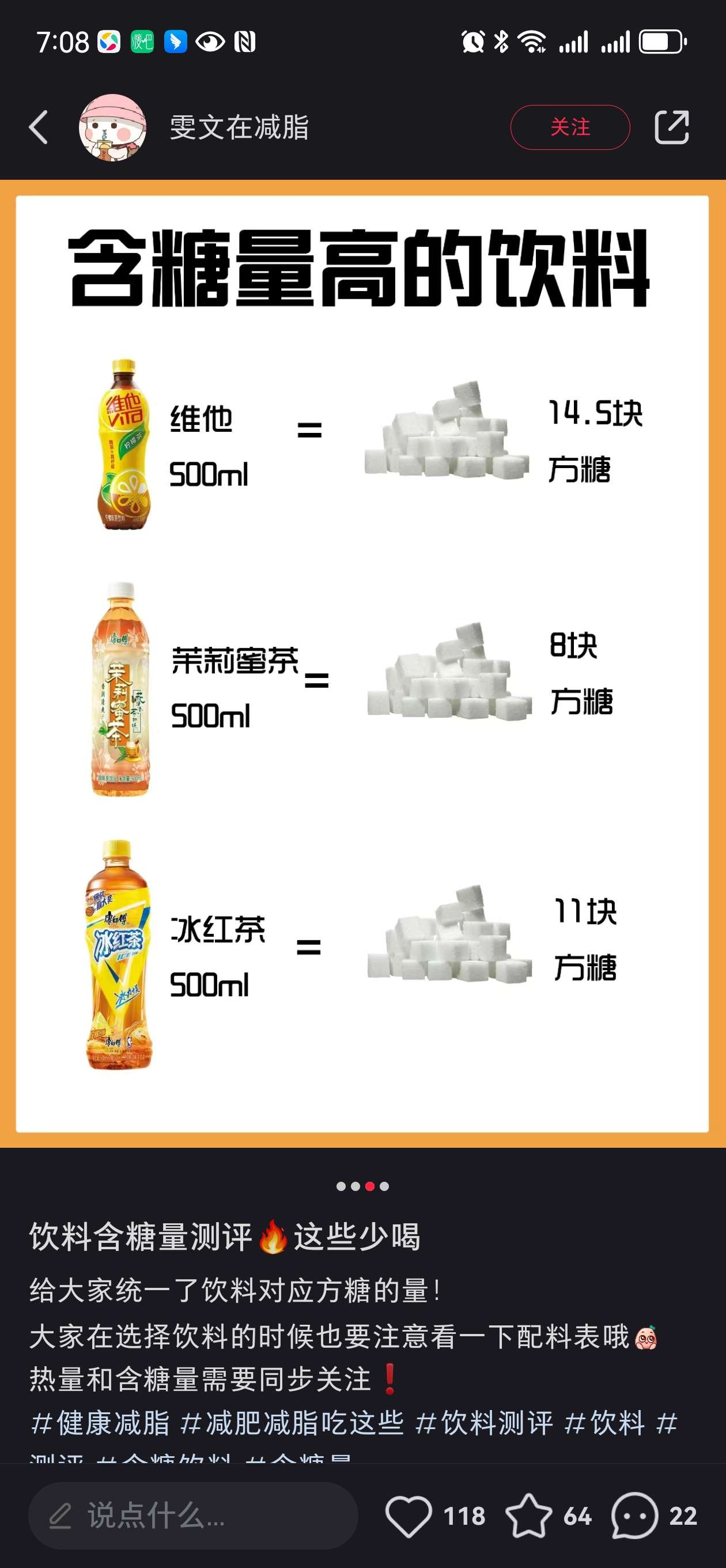Open the profile avatar of 雯文在减脂
The image size is (726, 1568).
click(112, 127)
